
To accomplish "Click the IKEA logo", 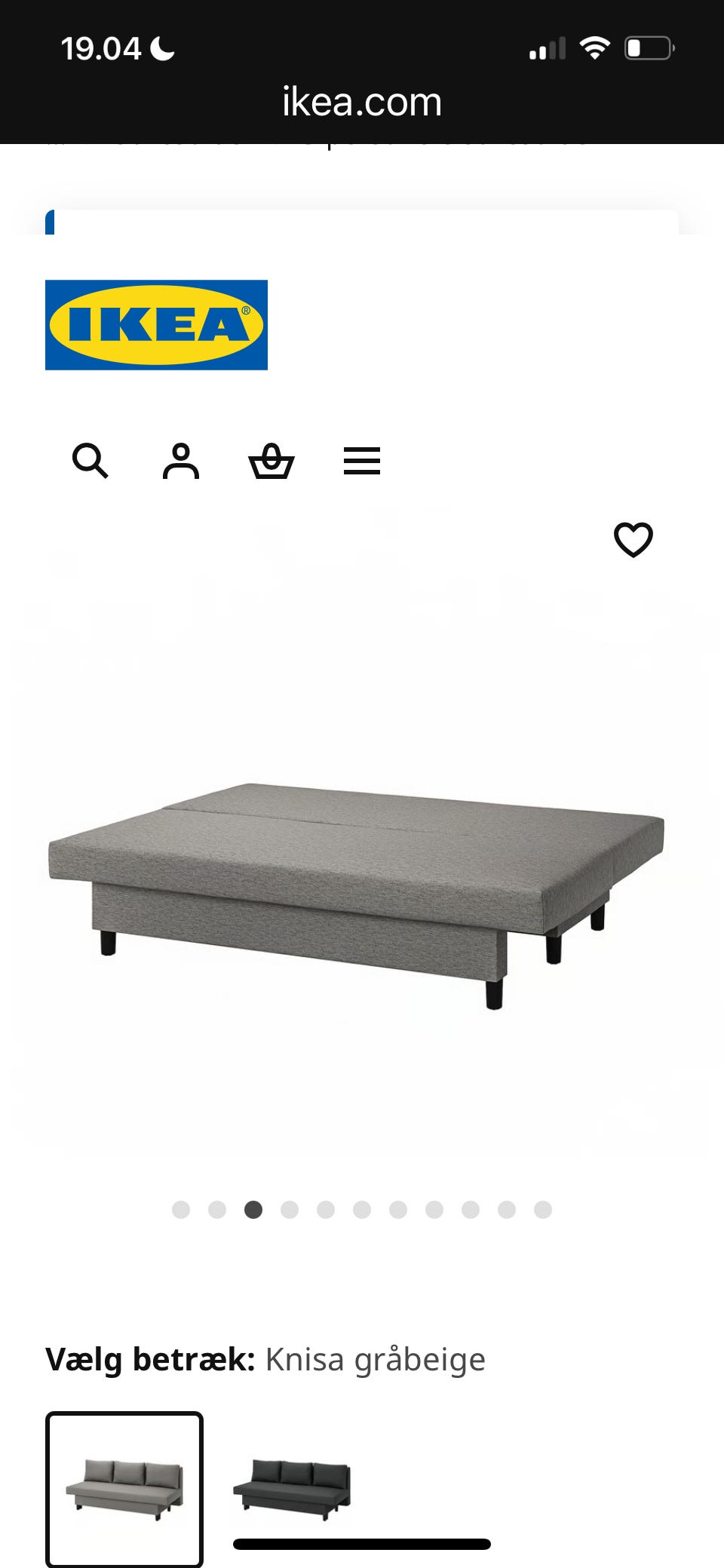I will [156, 325].
